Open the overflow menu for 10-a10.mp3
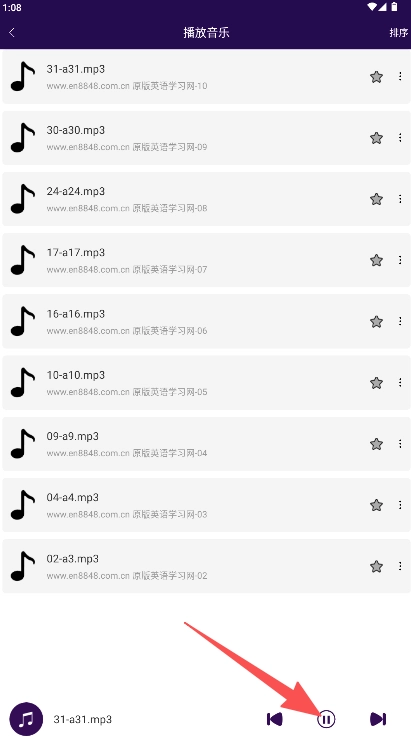The image size is (411, 738). pos(400,383)
